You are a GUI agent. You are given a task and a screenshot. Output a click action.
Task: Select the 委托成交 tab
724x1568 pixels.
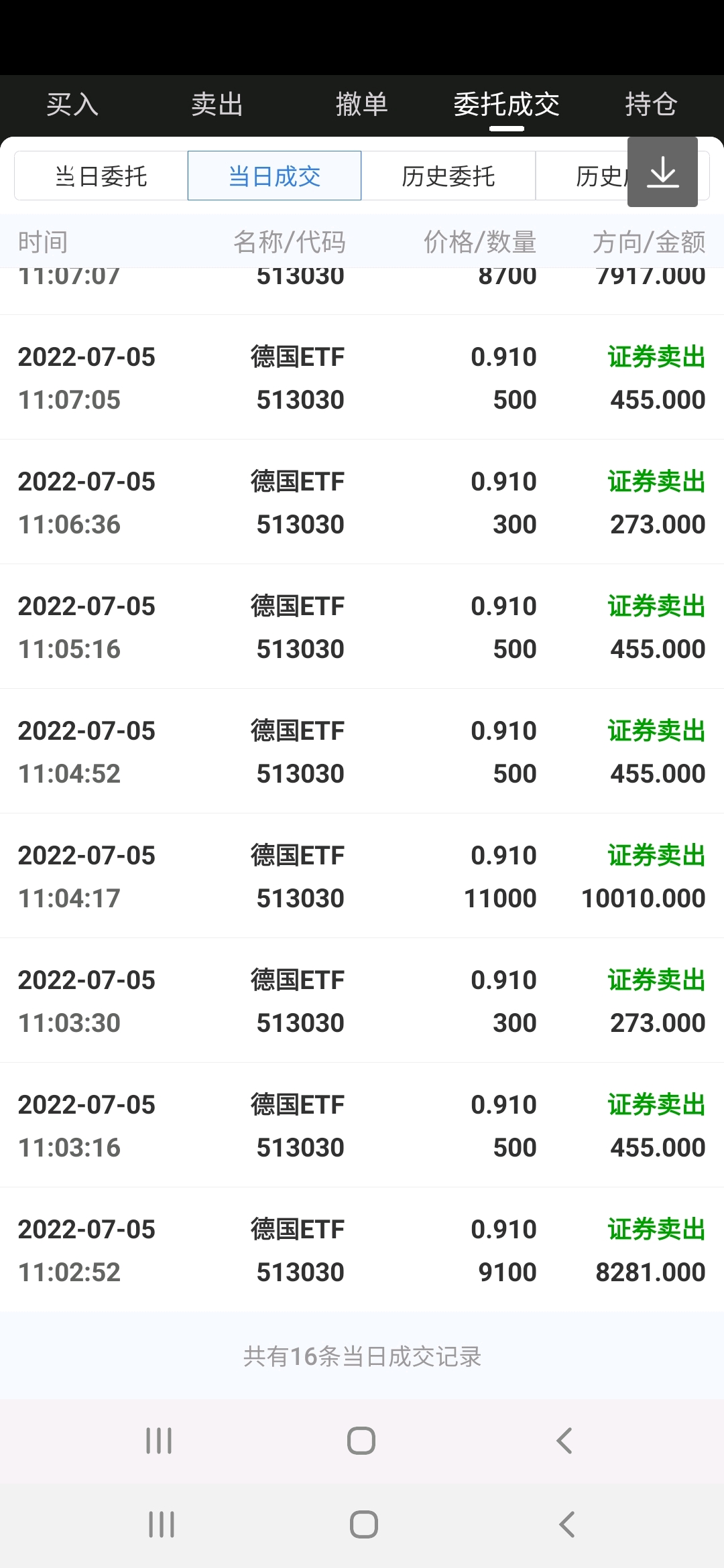click(506, 105)
